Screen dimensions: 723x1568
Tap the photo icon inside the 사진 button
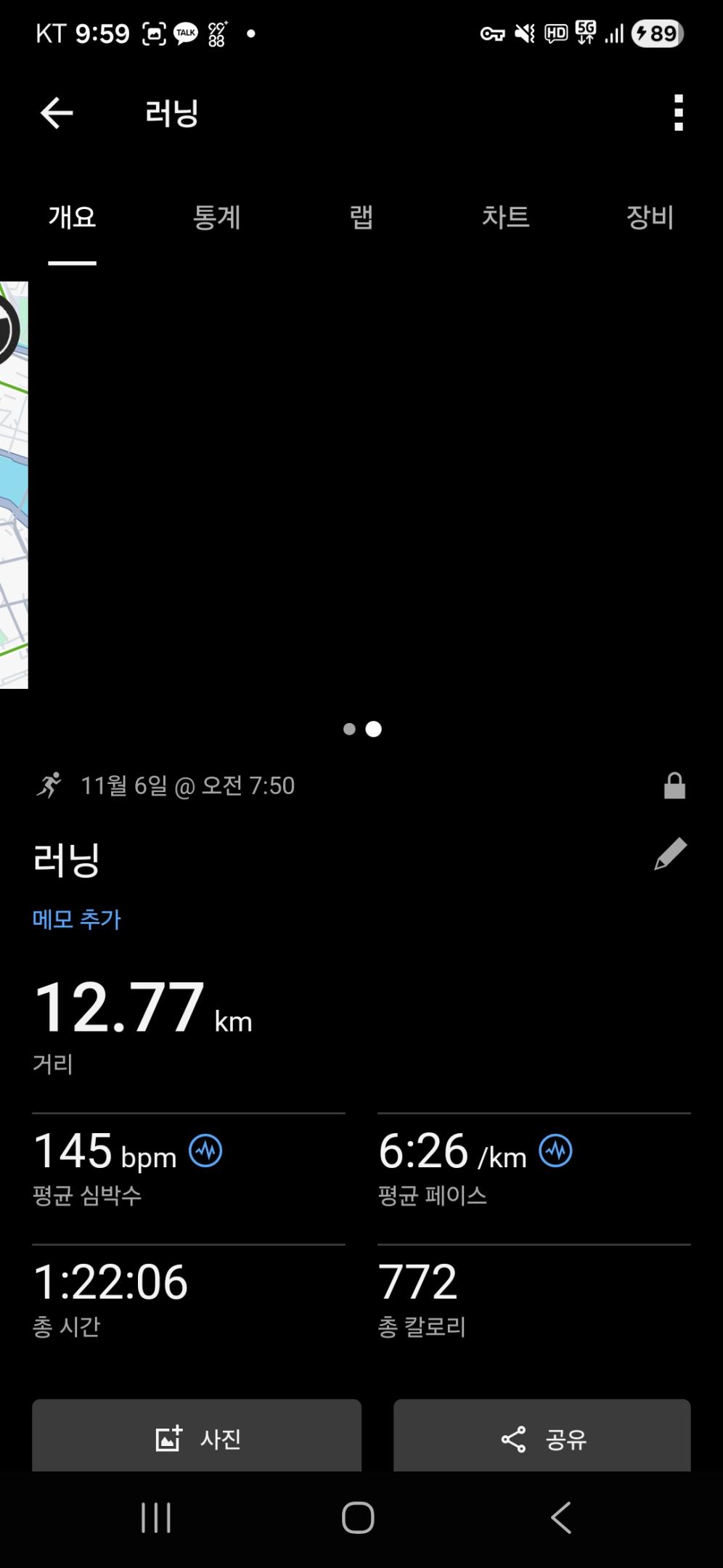click(x=168, y=1438)
